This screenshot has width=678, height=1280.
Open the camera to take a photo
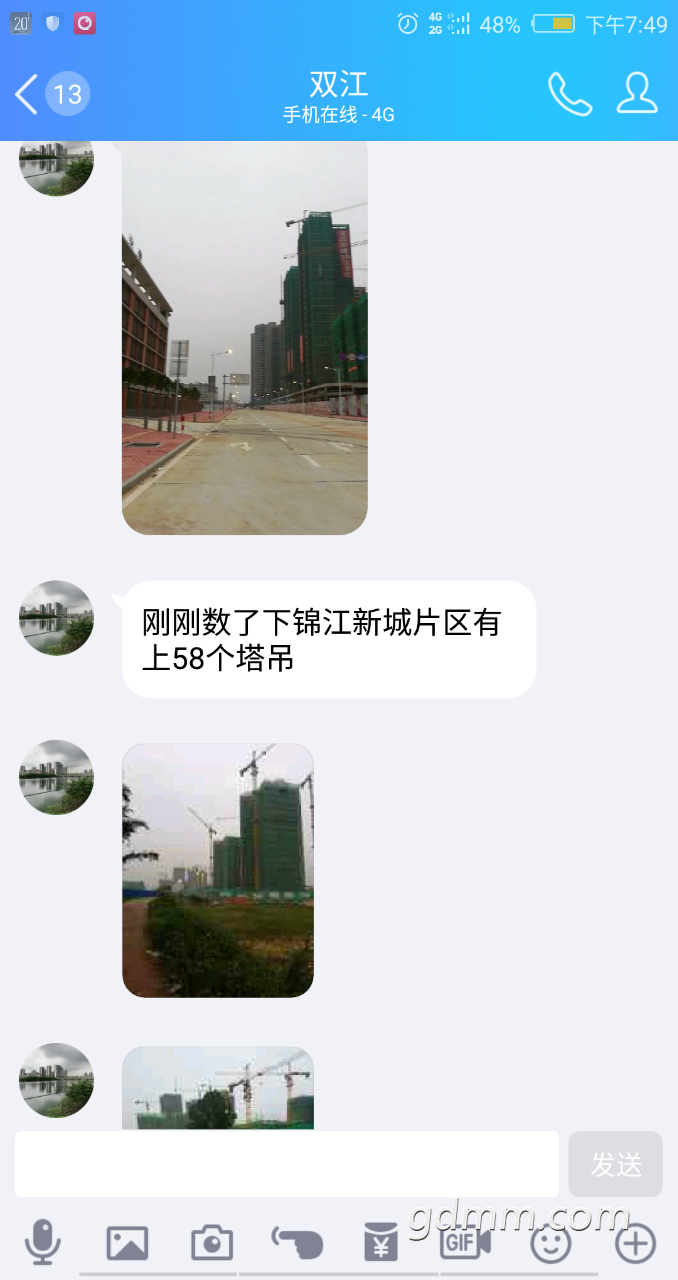212,1243
